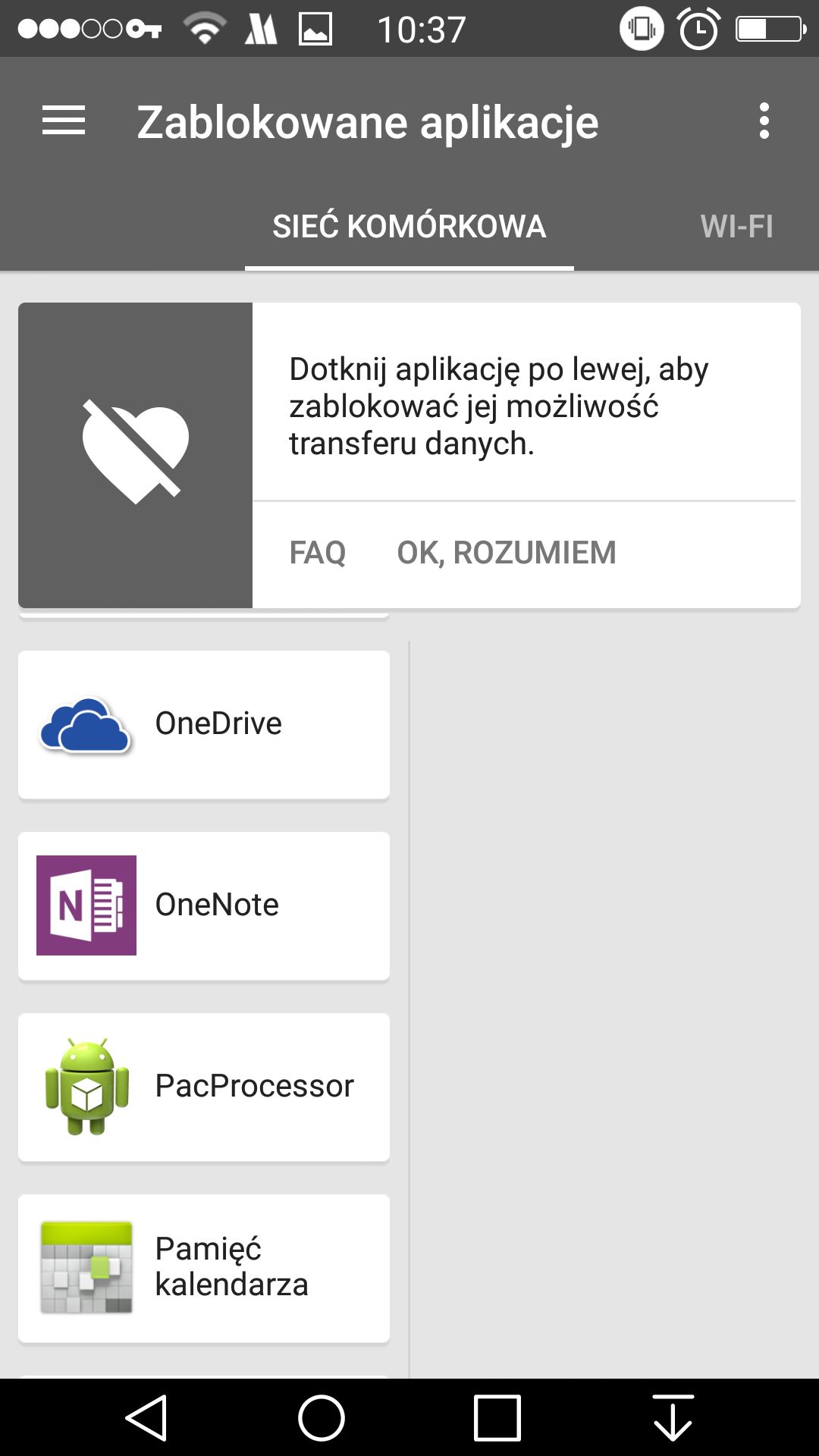Tap the notification pull-down arrow in the navigation bar
This screenshot has width=819, height=1456.
point(673,1417)
